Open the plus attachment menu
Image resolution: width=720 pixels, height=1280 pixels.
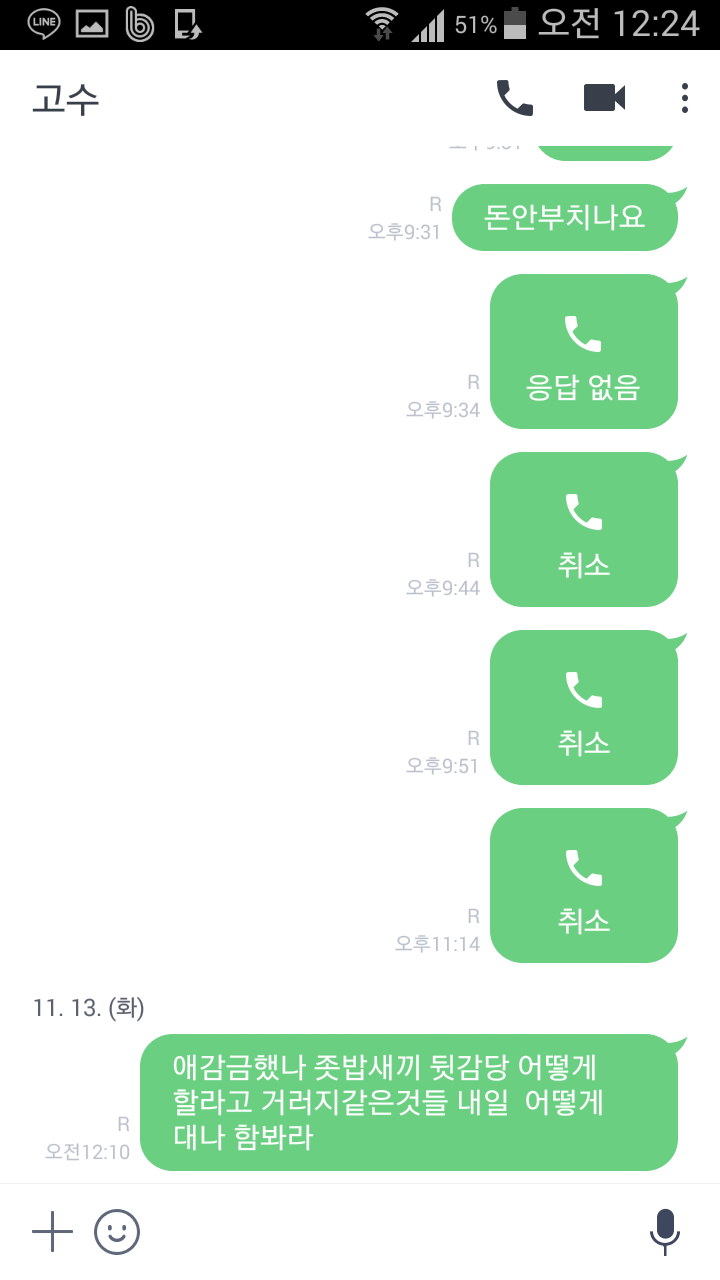[53, 1232]
